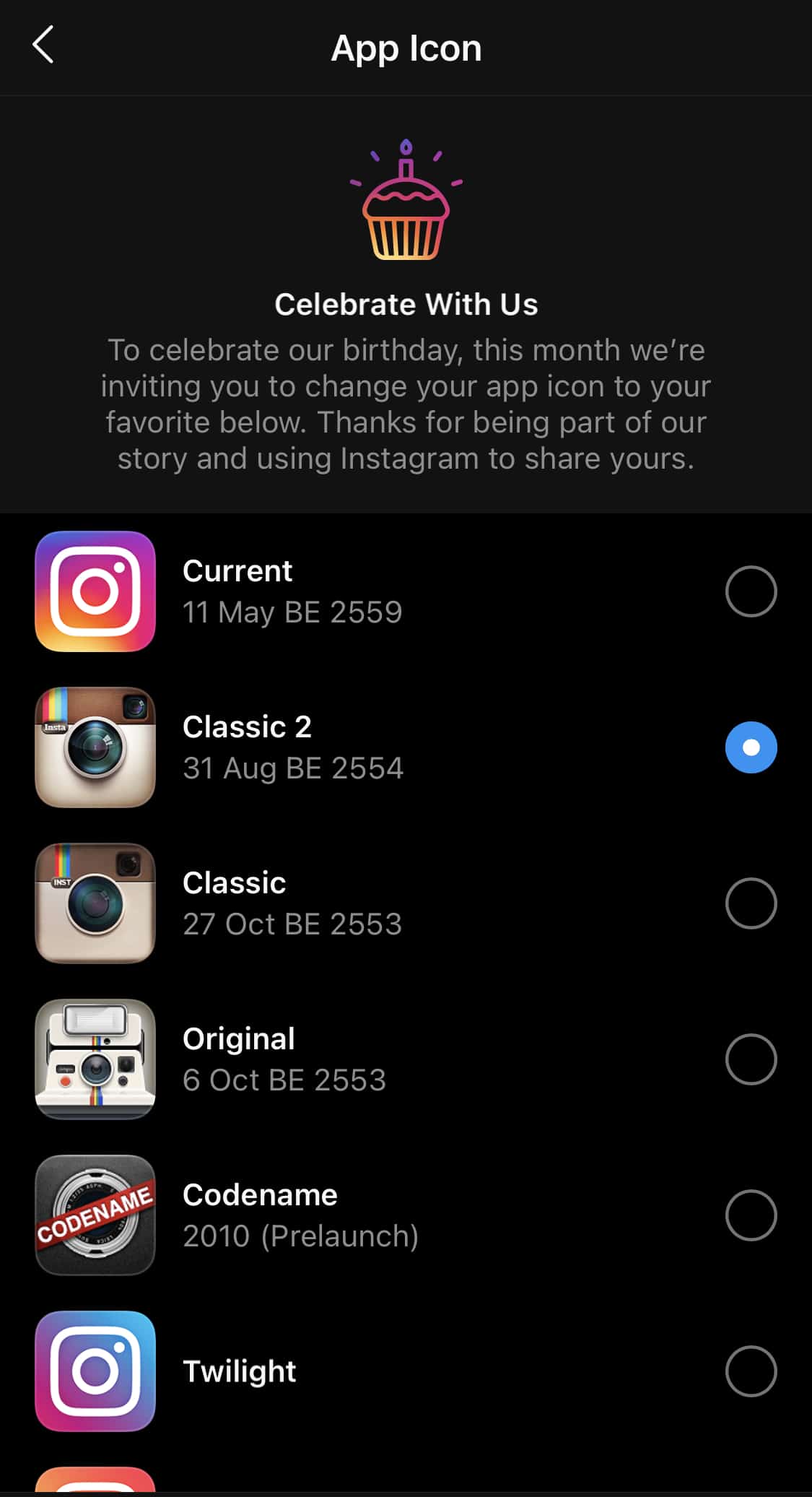The image size is (812, 1497).
Task: Click the birthday cupcake illustration
Action: tap(406, 202)
